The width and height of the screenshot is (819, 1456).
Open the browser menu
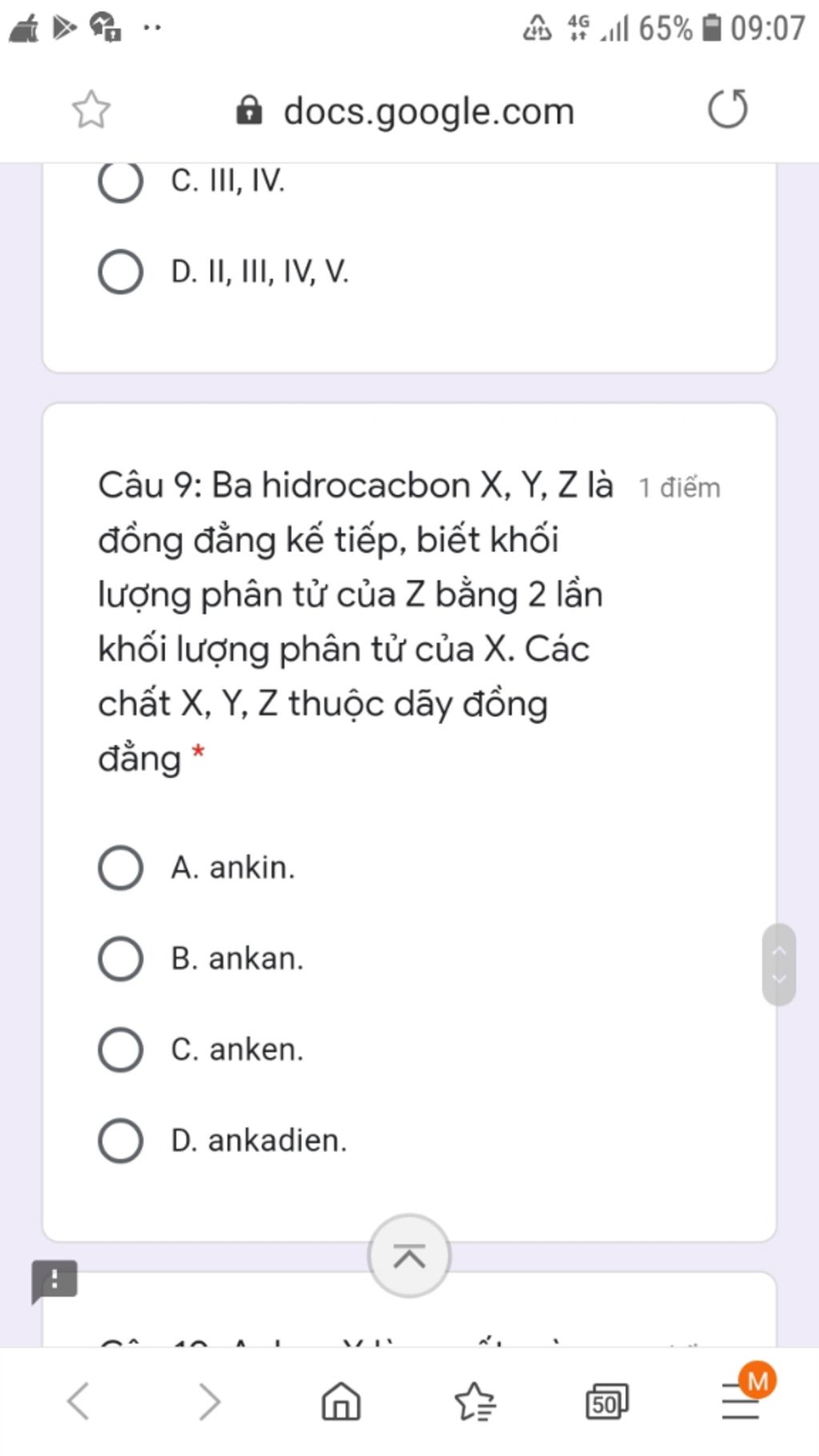point(741,1400)
